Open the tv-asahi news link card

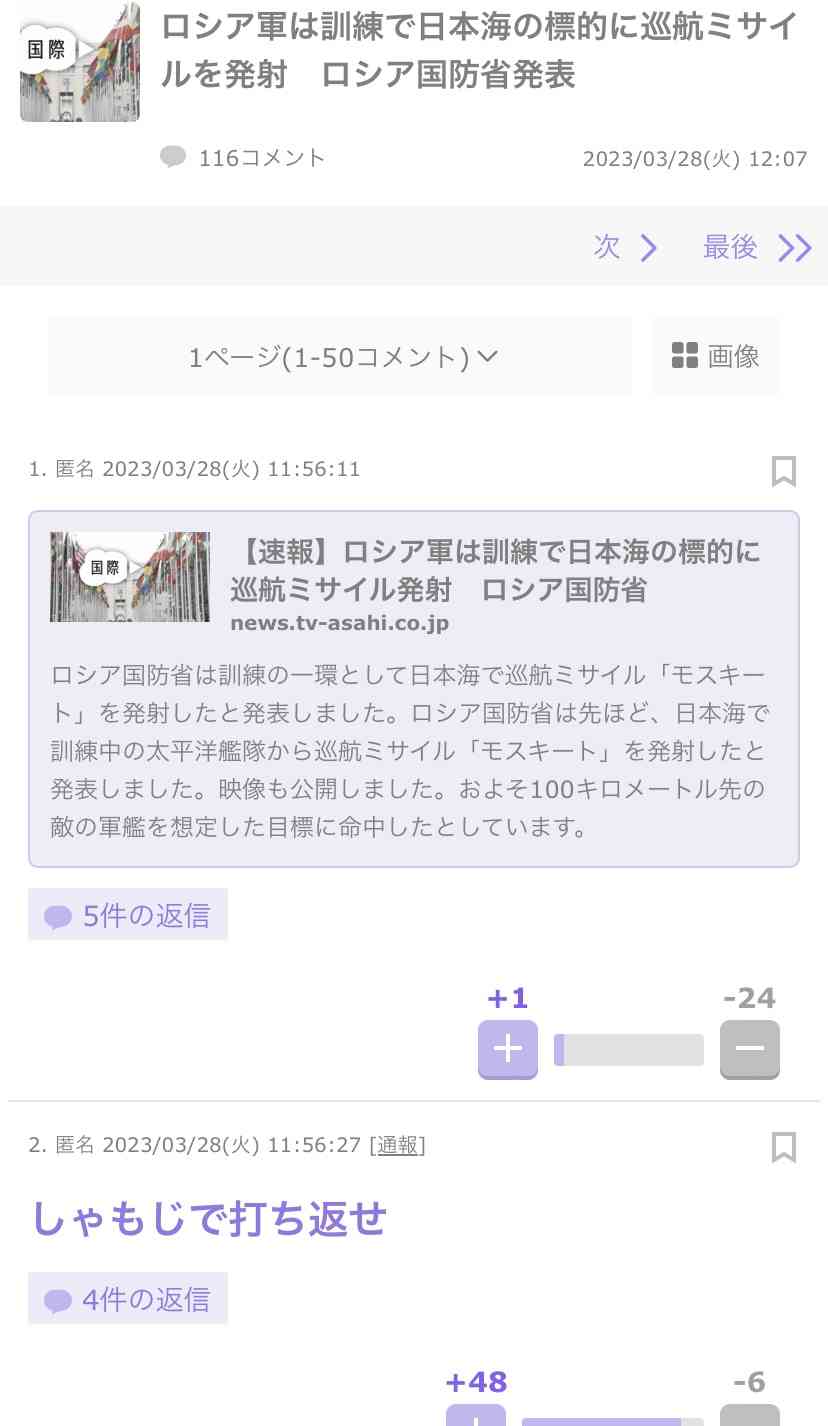(414, 688)
